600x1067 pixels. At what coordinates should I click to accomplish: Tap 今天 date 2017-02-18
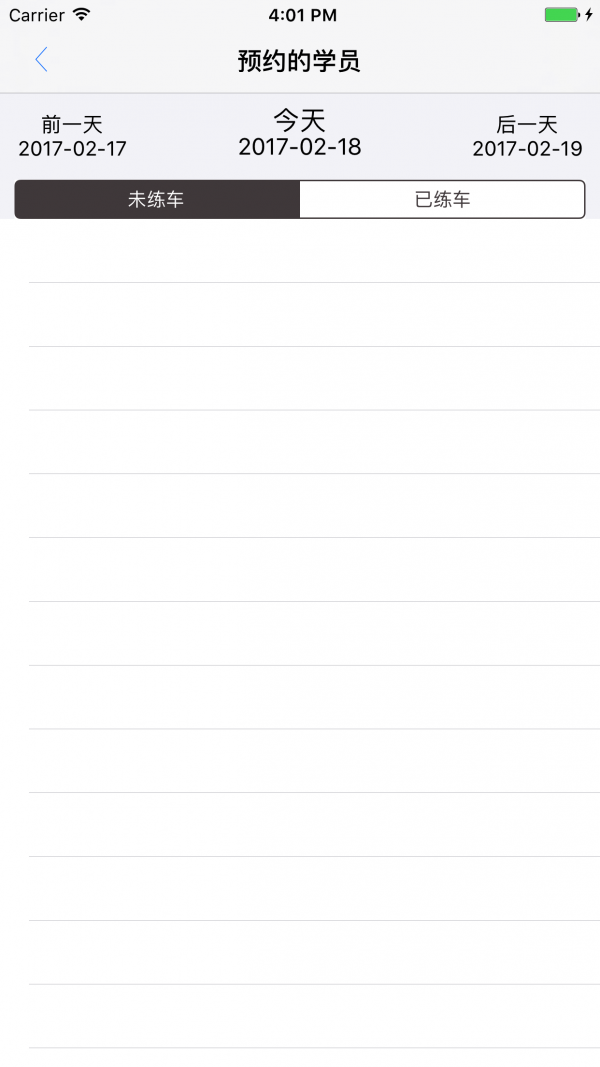tap(299, 134)
